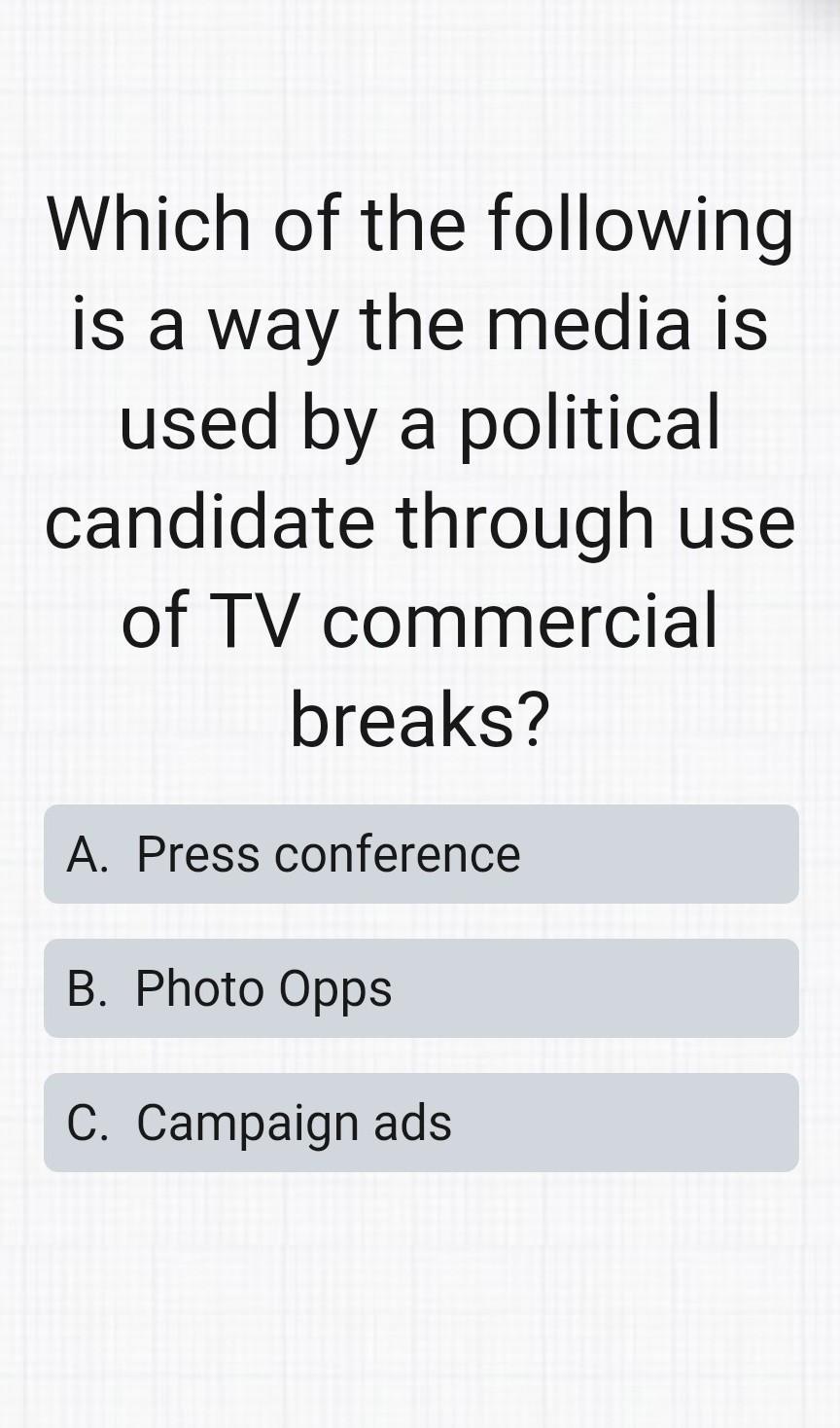Choose answer B. Photo Opps
Screen dimensions: 840x1428
pyautogui.click(x=420, y=988)
